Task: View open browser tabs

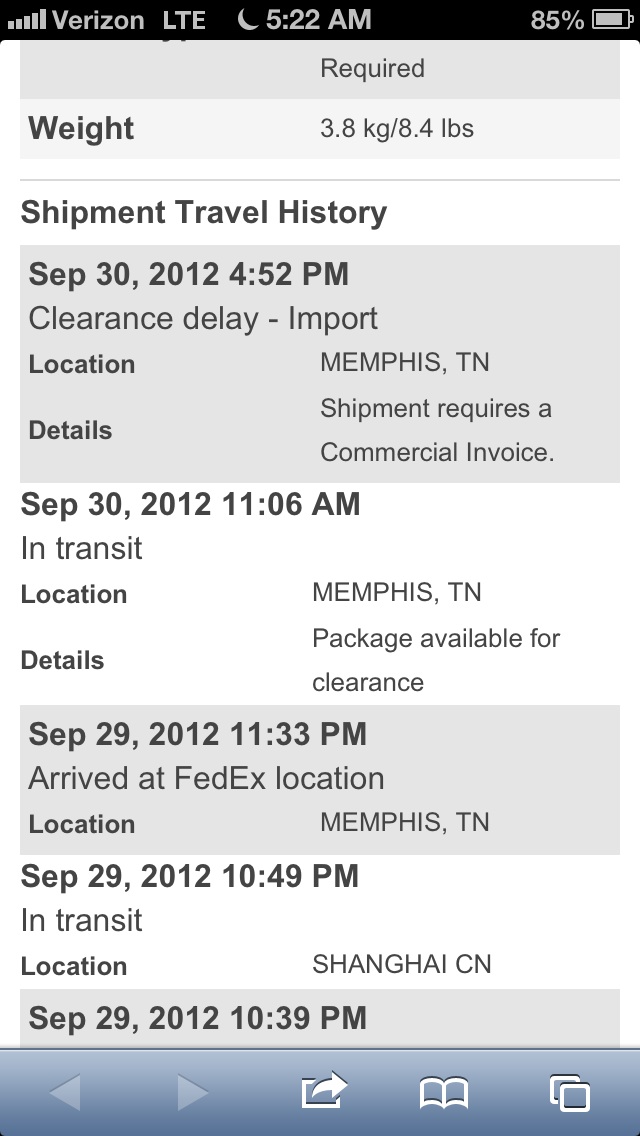Action: coord(570,1093)
